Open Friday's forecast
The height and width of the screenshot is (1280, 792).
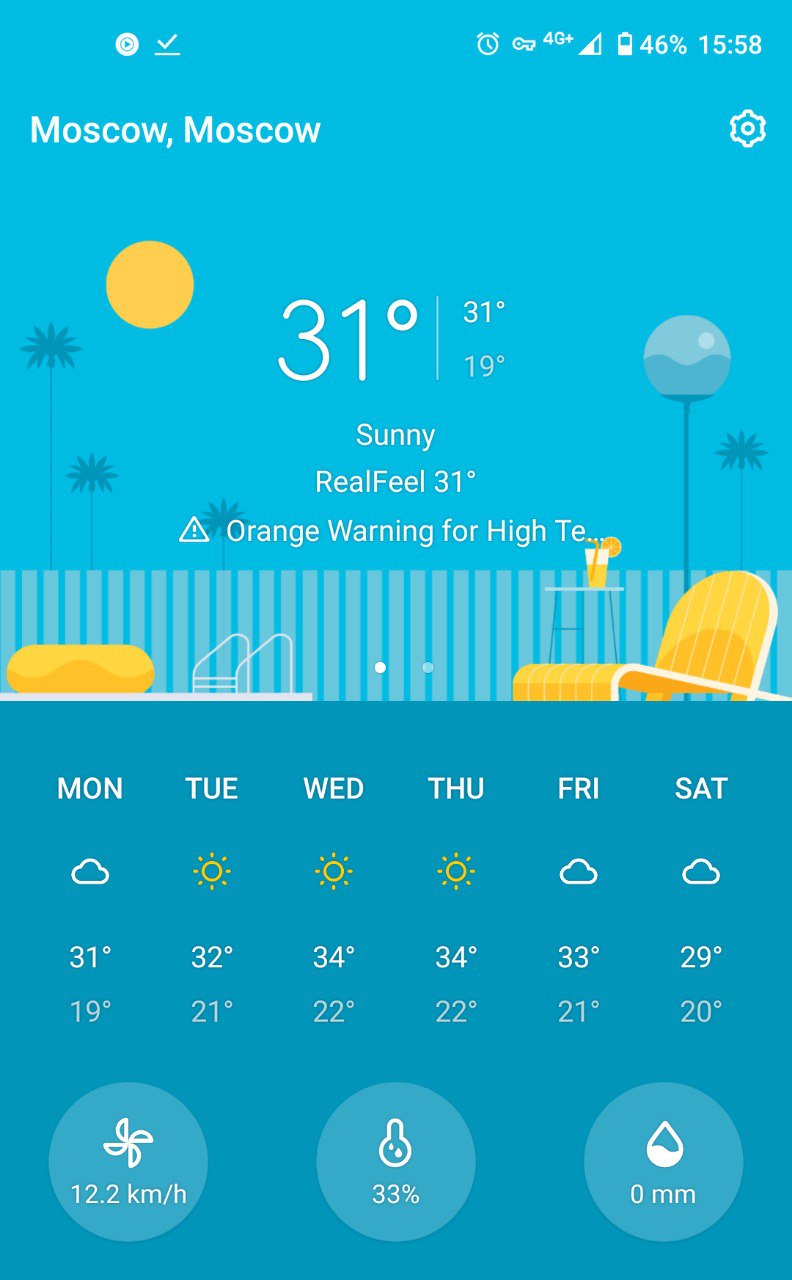(578, 899)
